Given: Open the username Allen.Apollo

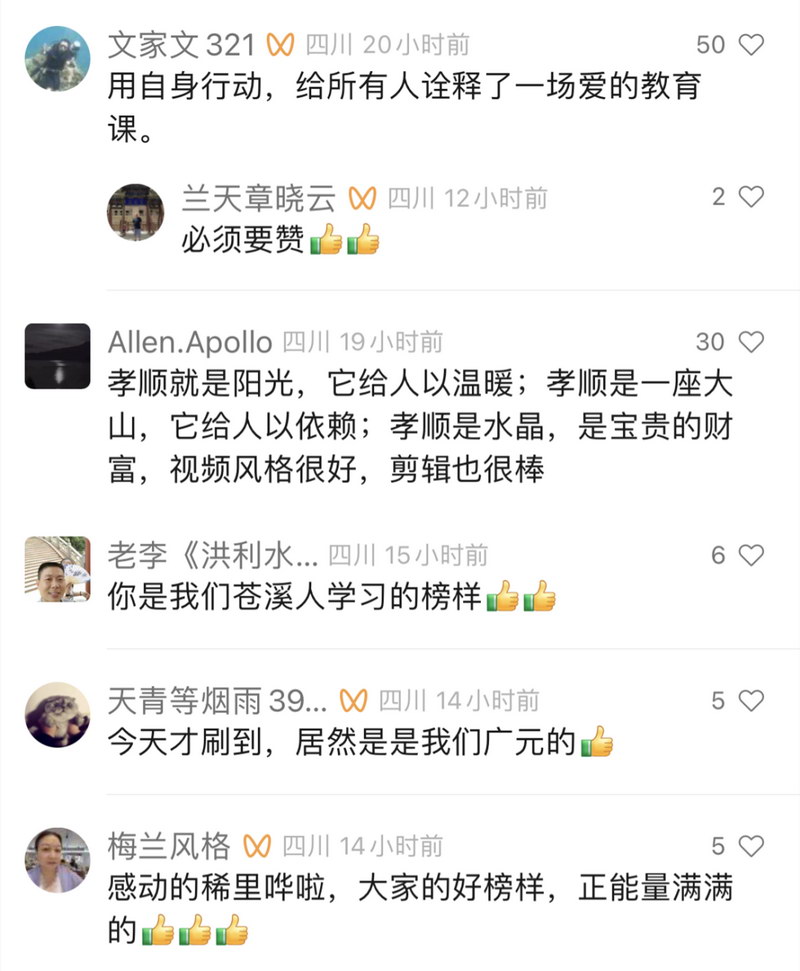Looking at the screenshot, I should [189, 343].
